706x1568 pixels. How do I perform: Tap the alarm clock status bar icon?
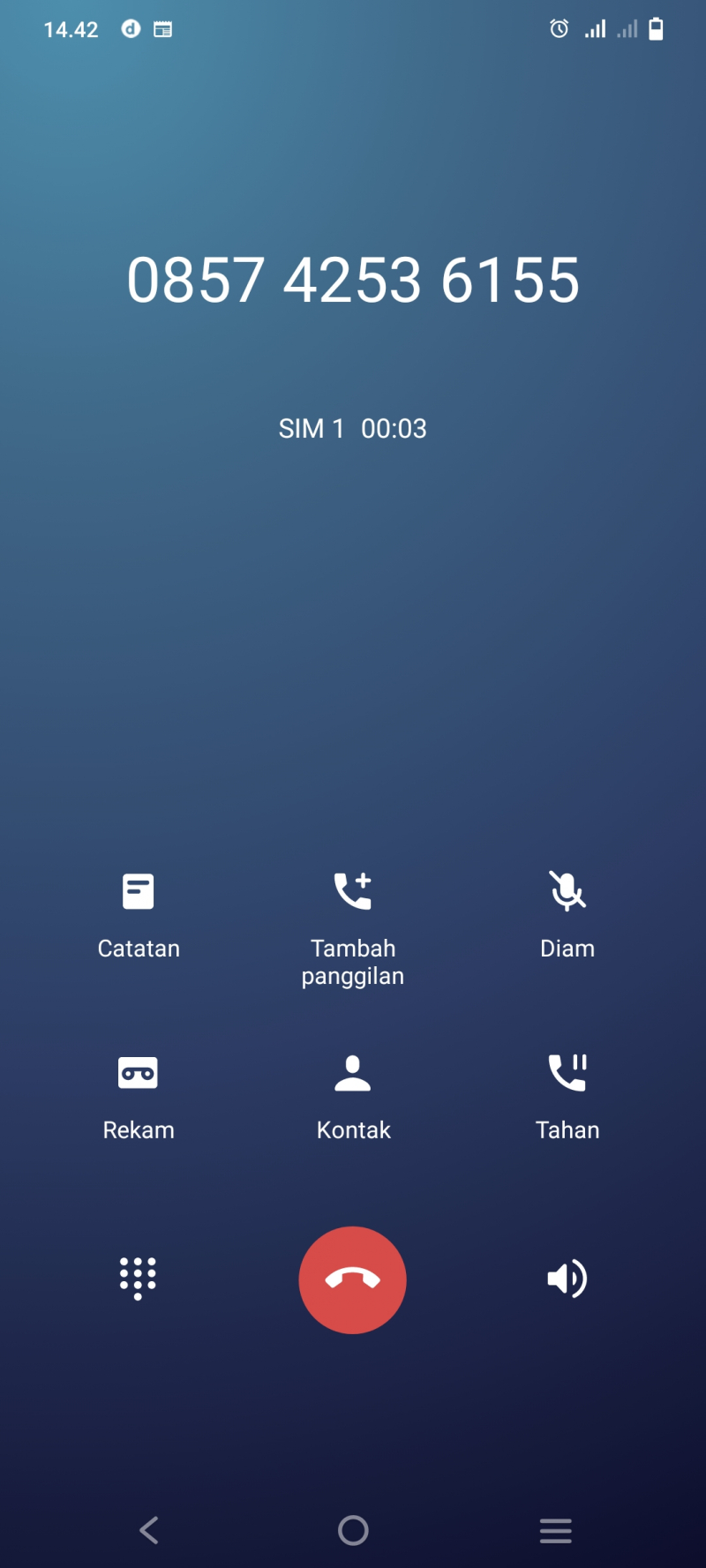[559, 28]
